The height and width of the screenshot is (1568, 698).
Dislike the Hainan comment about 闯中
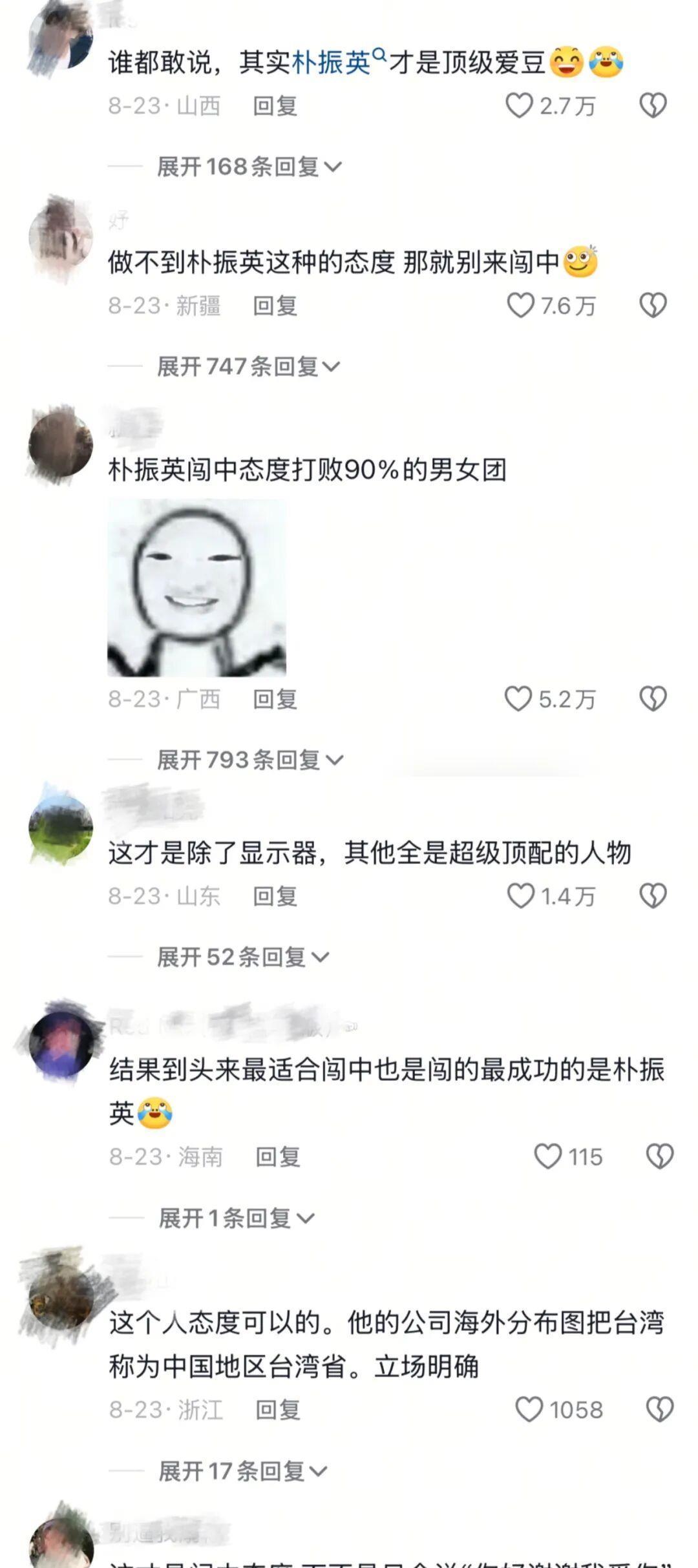coord(659,1156)
